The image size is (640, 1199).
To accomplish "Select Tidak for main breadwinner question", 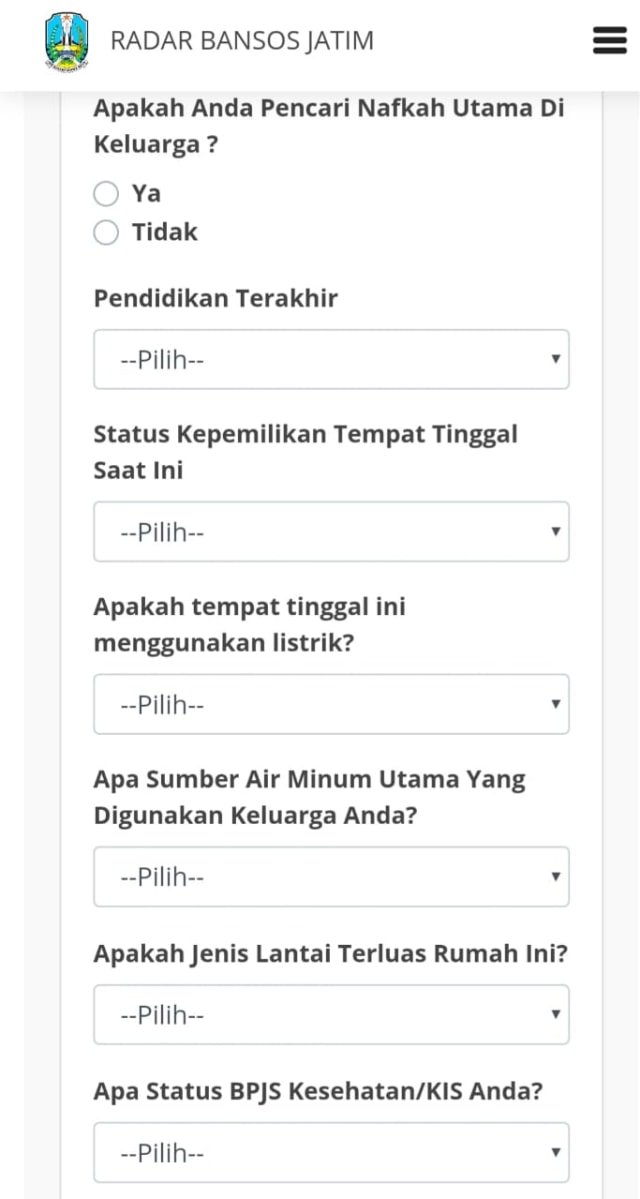I will tap(106, 232).
